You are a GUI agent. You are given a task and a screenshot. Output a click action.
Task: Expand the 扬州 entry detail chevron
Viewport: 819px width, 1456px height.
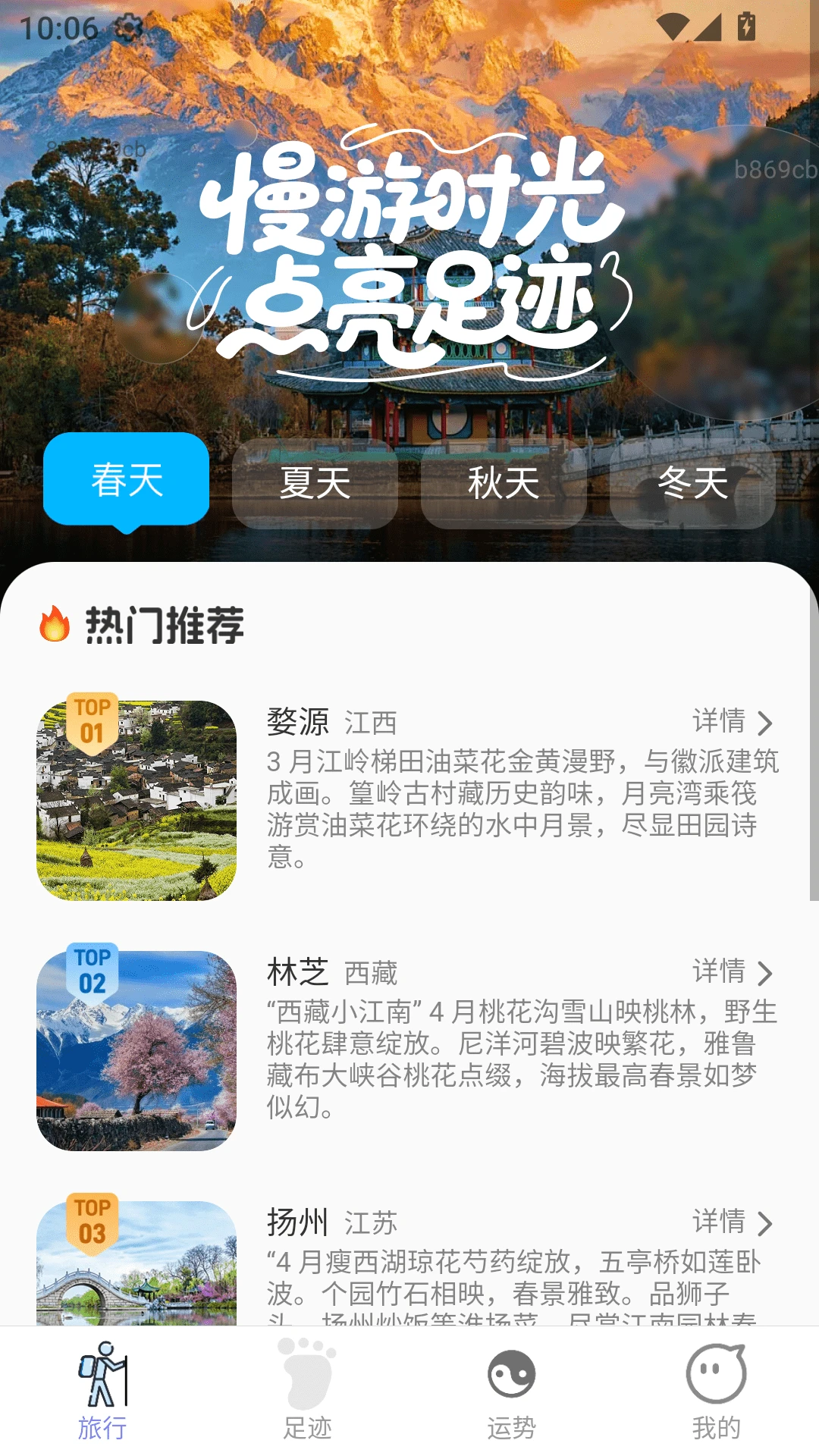767,1223
